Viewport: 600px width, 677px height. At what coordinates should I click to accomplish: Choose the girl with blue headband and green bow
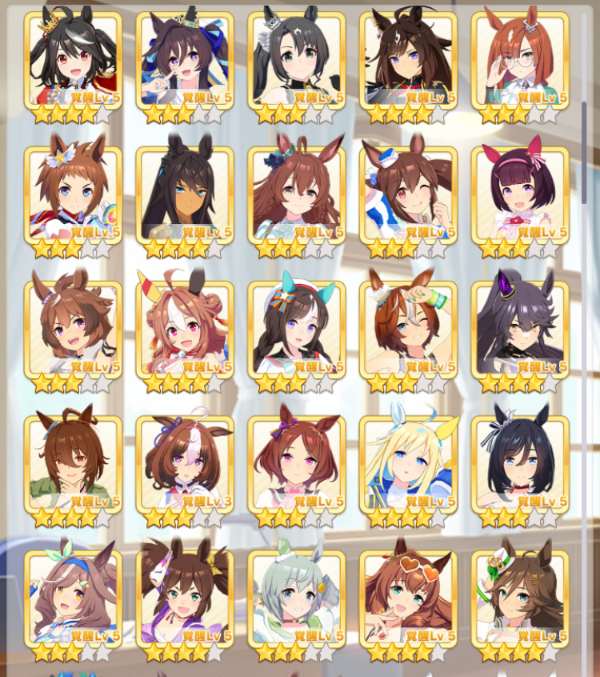tap(72, 600)
